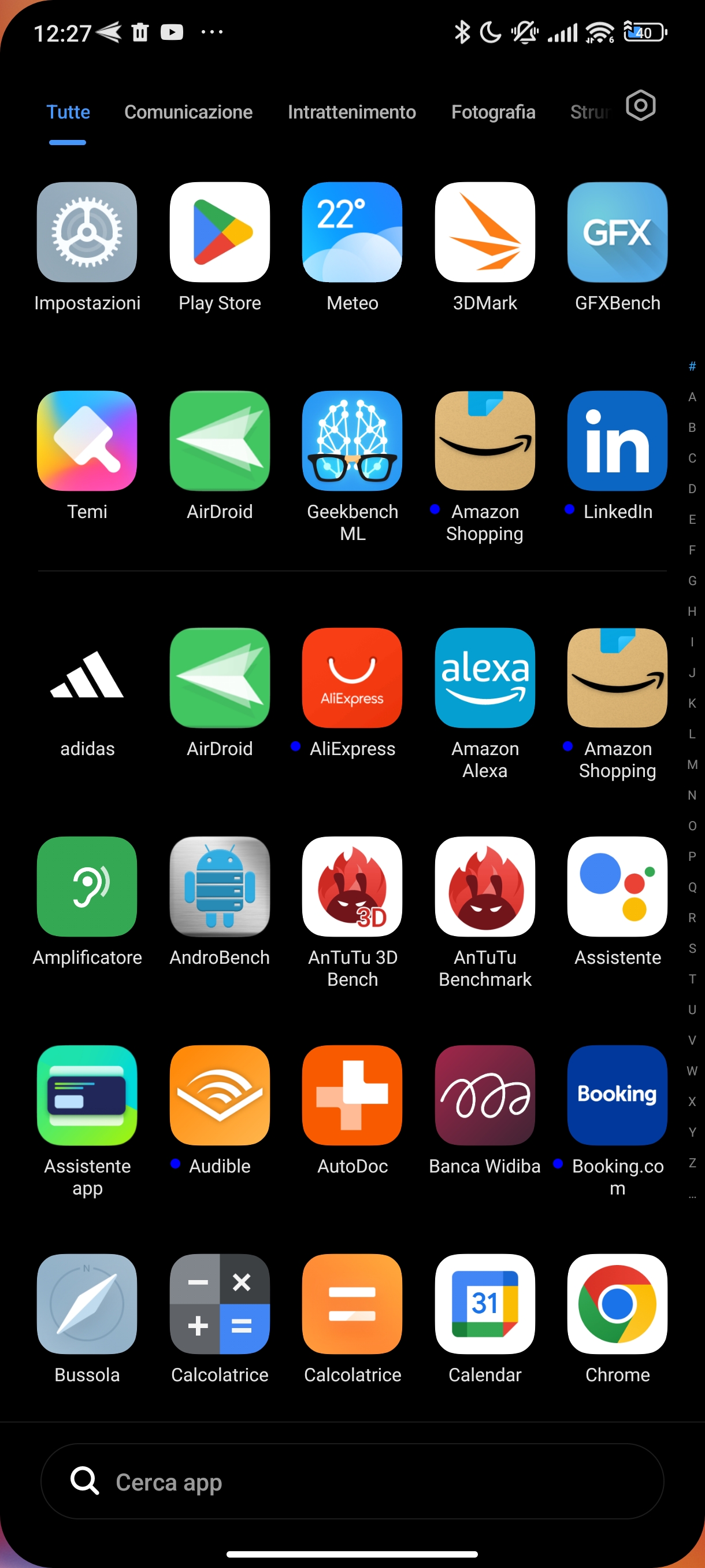This screenshot has height=1568, width=705.
Task: Launch the adidas app
Action: pyautogui.click(x=87, y=678)
